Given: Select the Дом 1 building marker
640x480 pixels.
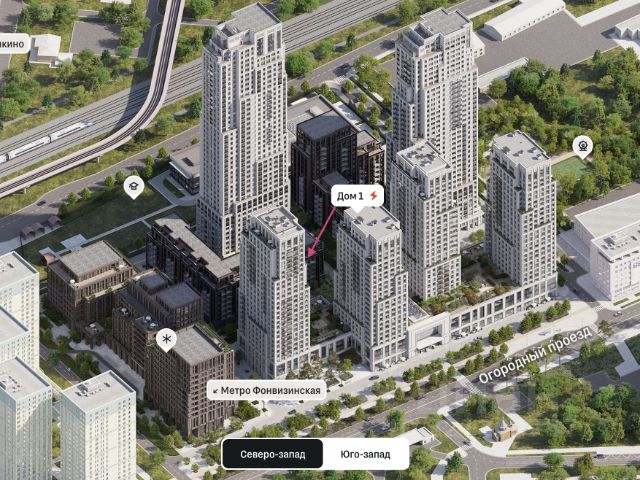Looking at the screenshot, I should (x=358, y=196).
